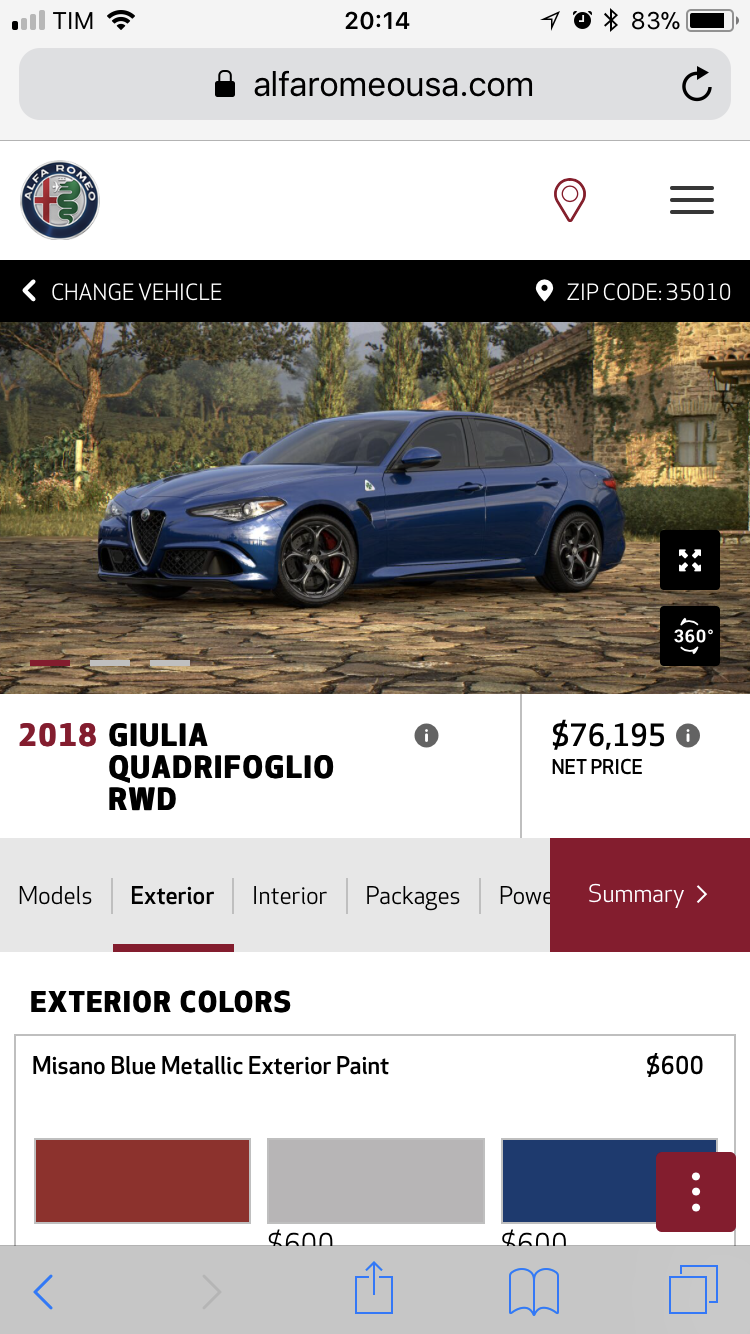Choose the silver gray exterior color
750x1334 pixels.
coord(375,1180)
